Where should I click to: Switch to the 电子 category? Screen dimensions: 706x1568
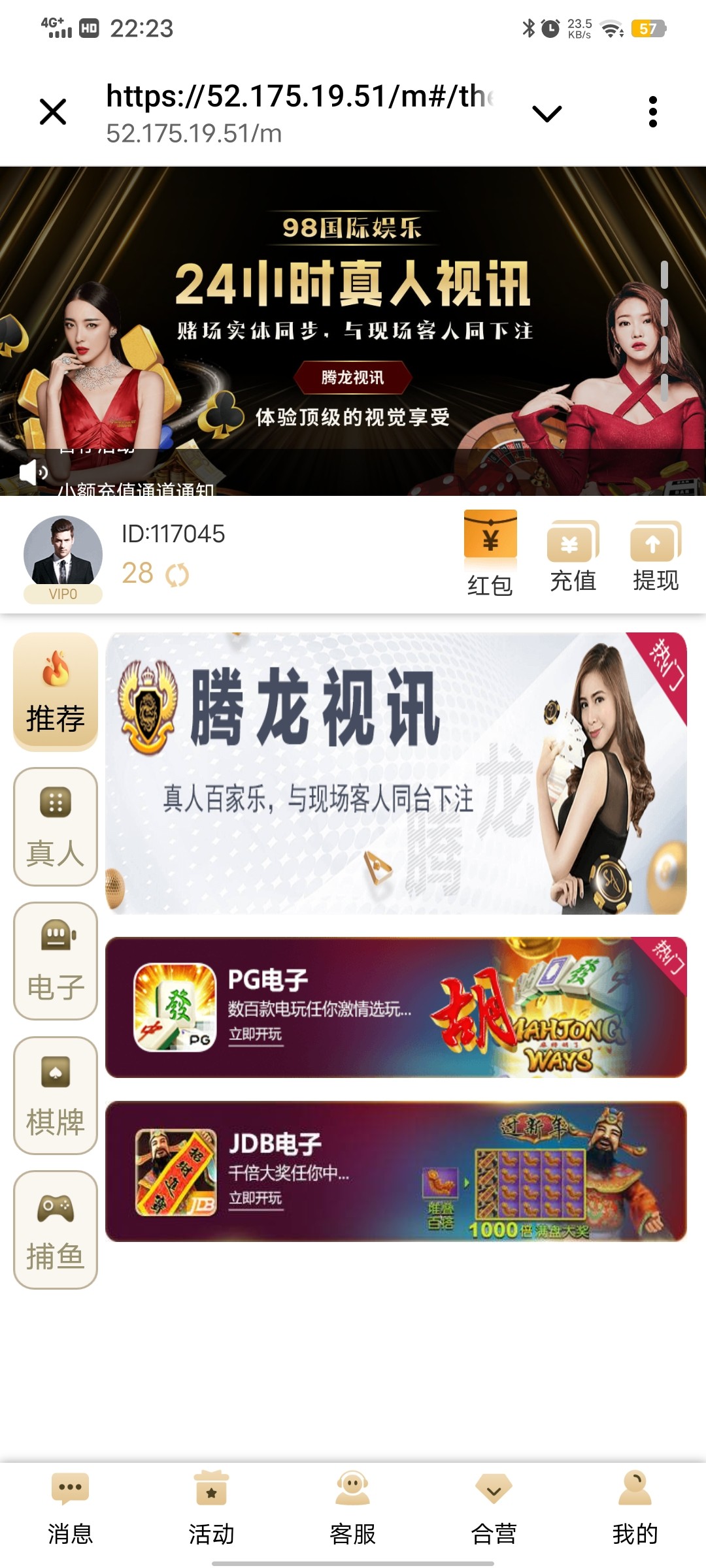click(x=56, y=961)
